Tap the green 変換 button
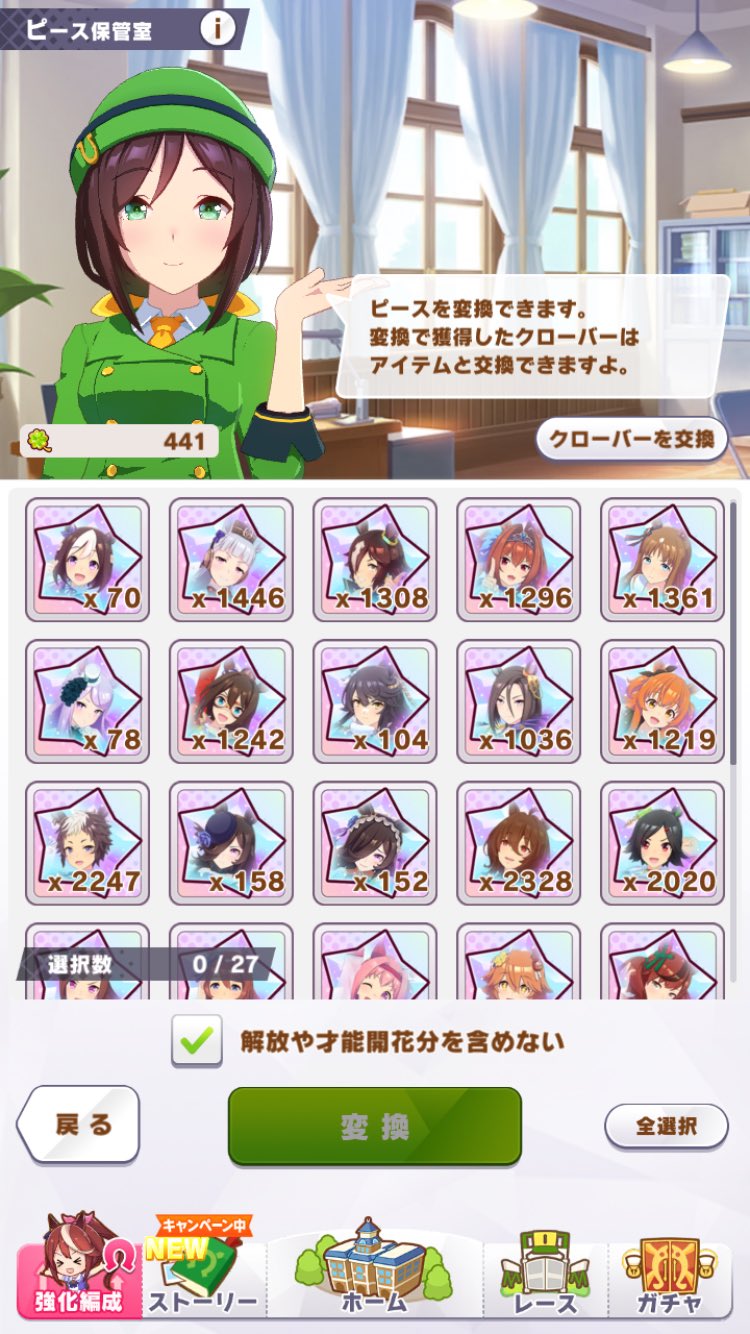The height and width of the screenshot is (1334, 750). 375,1126
